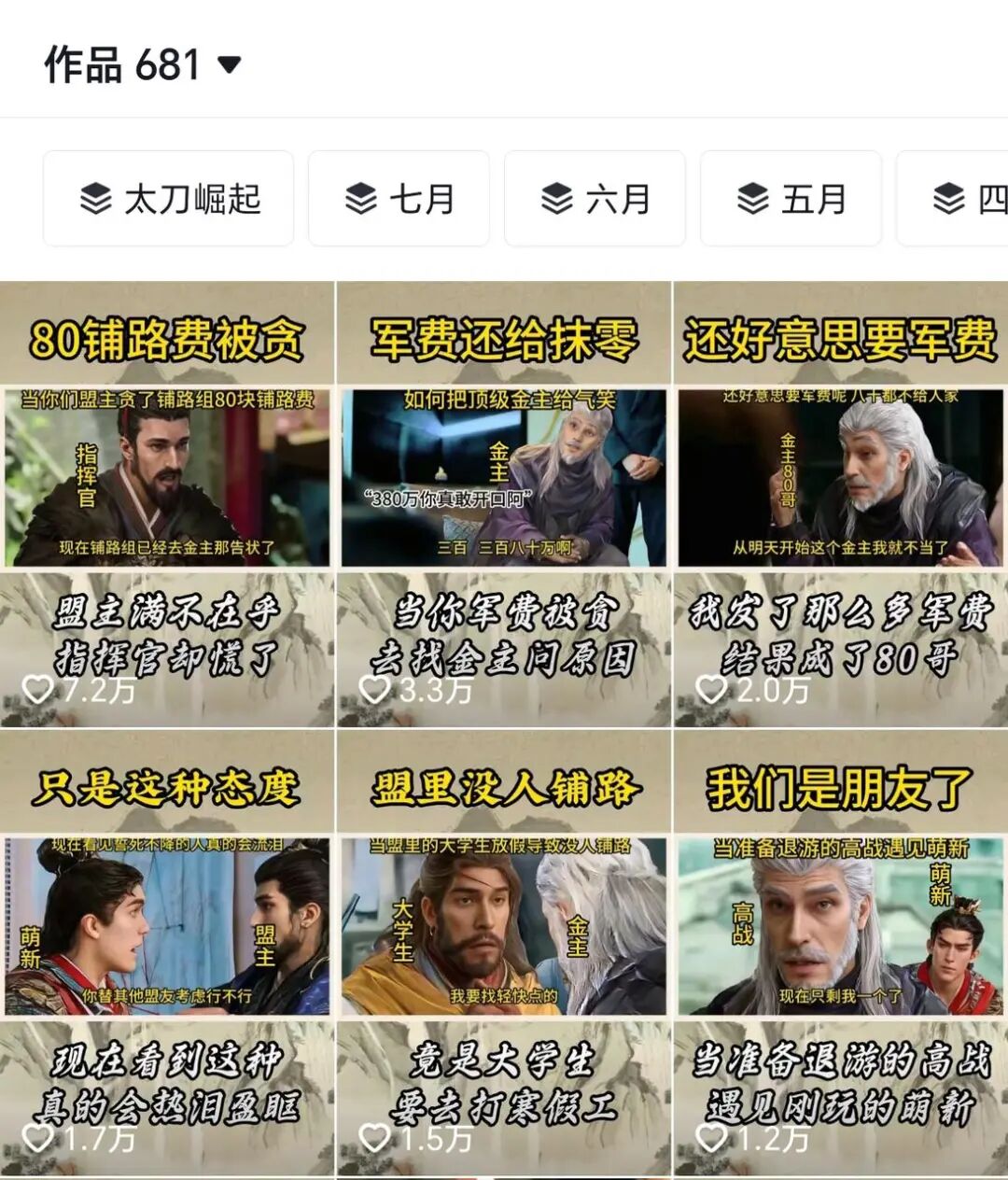Switch to the 七月 collection tab
The width and height of the screenshot is (1008, 1180).
tap(399, 200)
